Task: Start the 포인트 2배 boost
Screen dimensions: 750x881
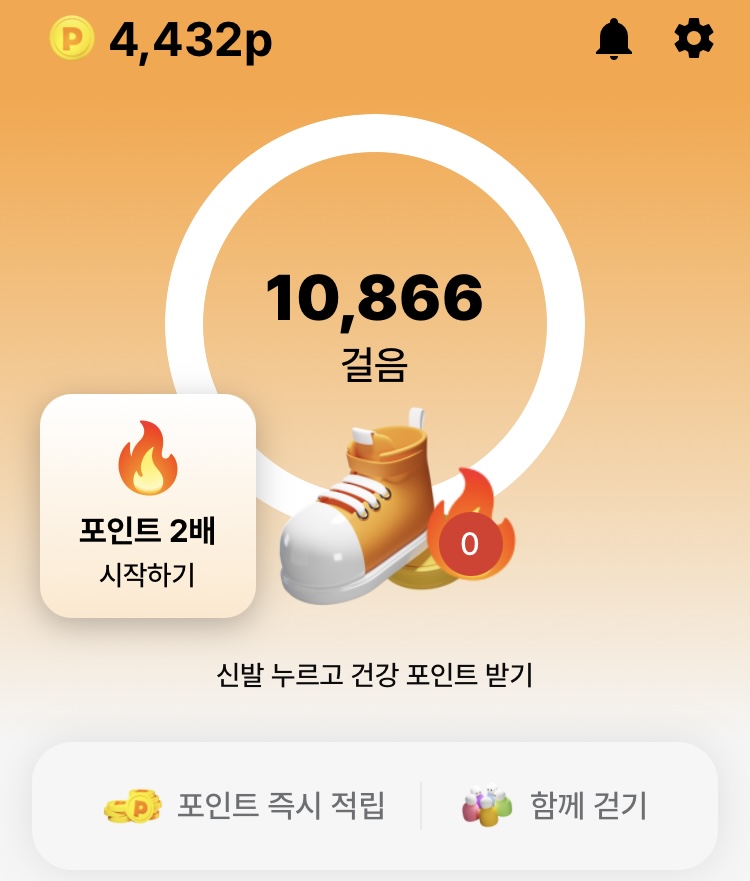Action: tap(148, 506)
